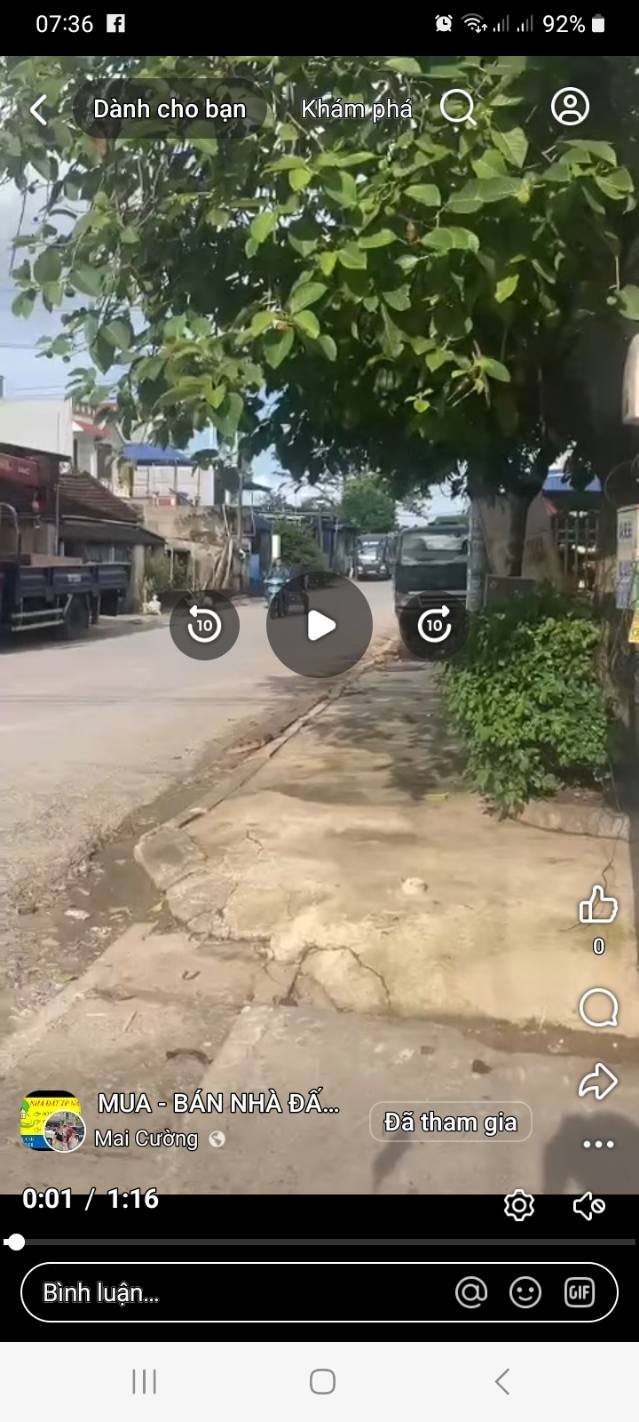Viewport: 639px width, 1422px height.
Task: Tap the Đã tham gia group button
Action: click(450, 1122)
